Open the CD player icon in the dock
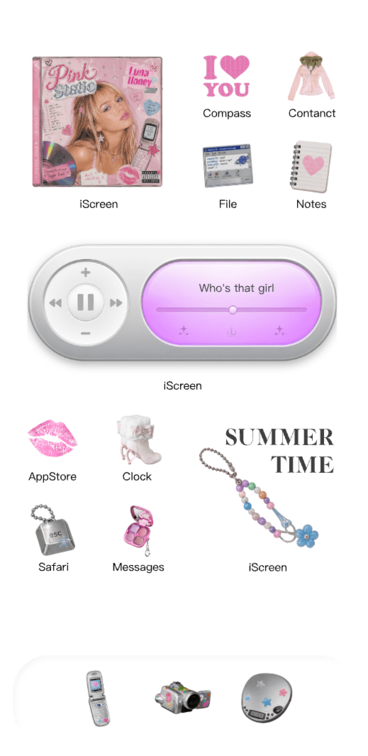The image size is (368, 756). (267, 698)
